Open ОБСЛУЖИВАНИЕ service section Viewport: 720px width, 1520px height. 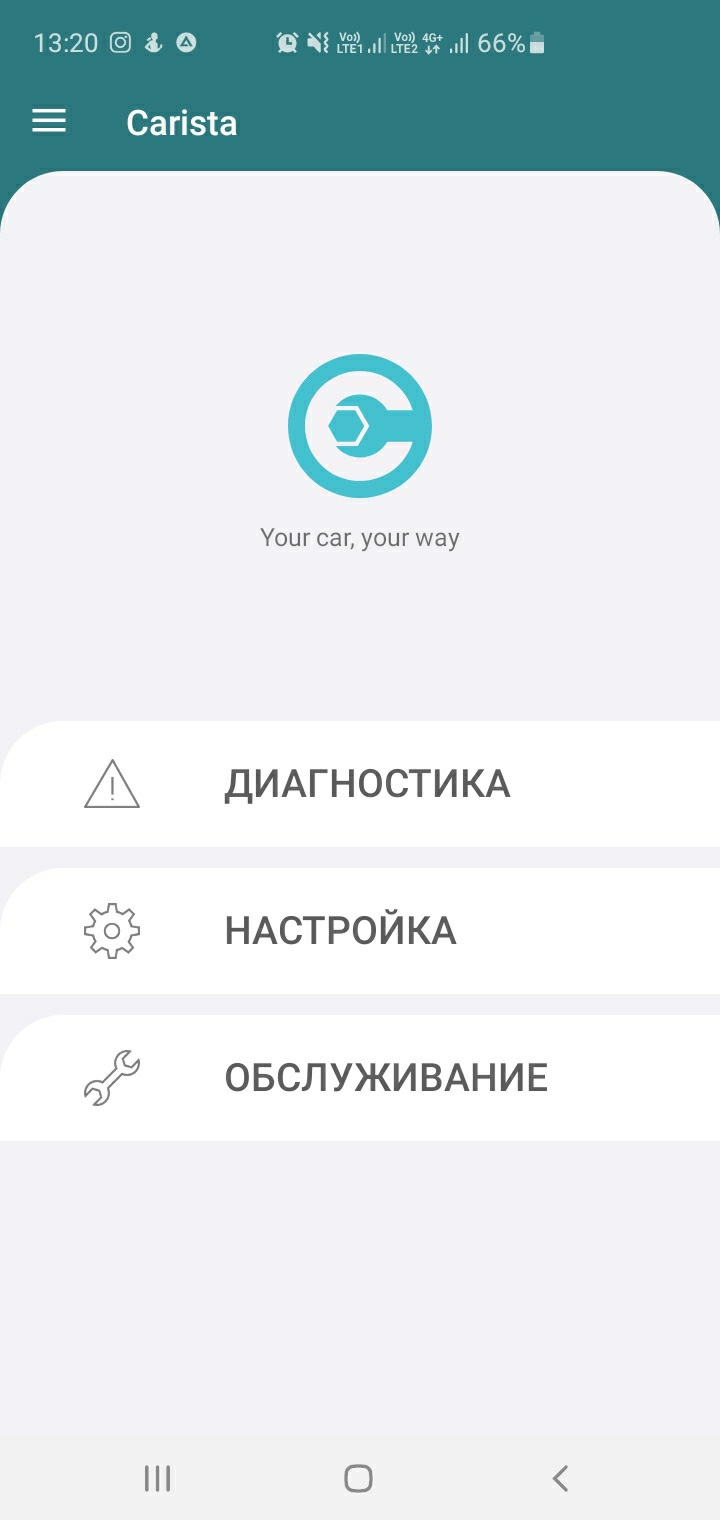coord(387,1077)
